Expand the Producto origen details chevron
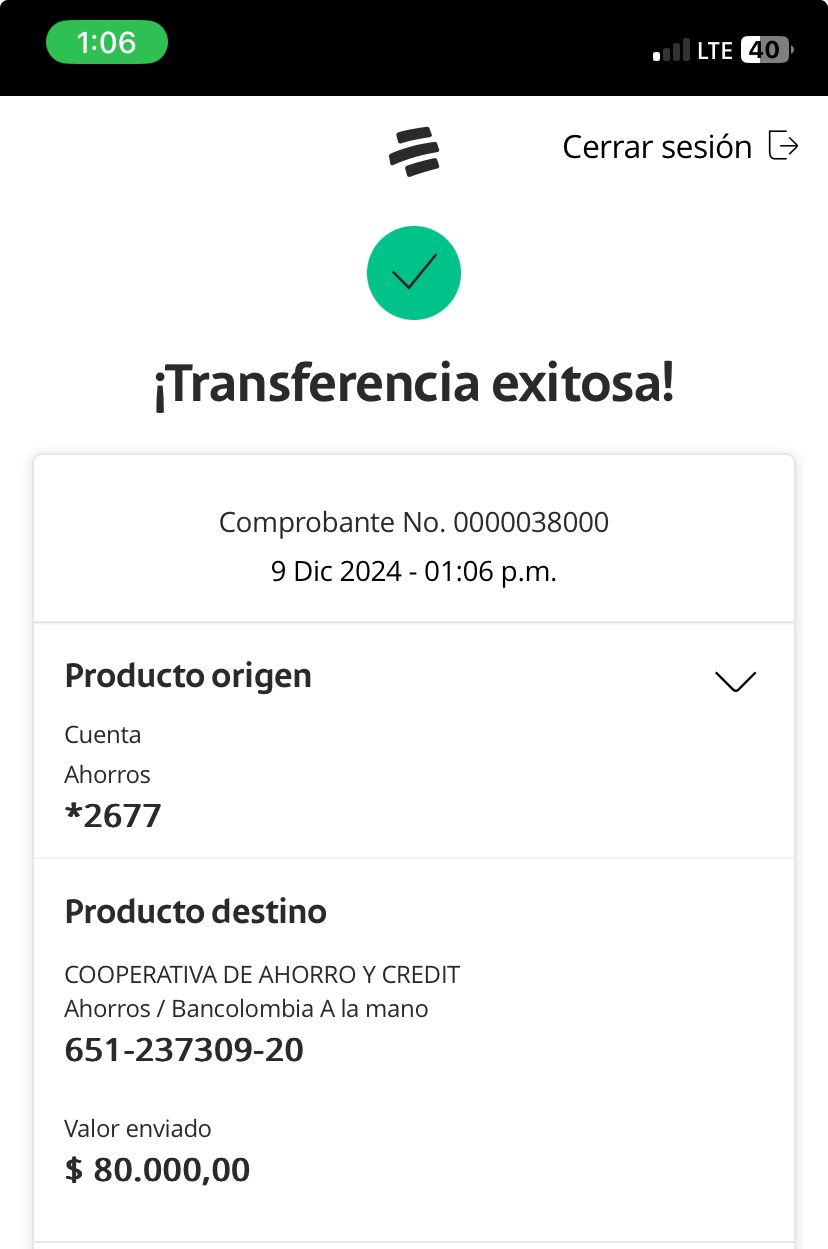This screenshot has width=828, height=1249. [736, 681]
